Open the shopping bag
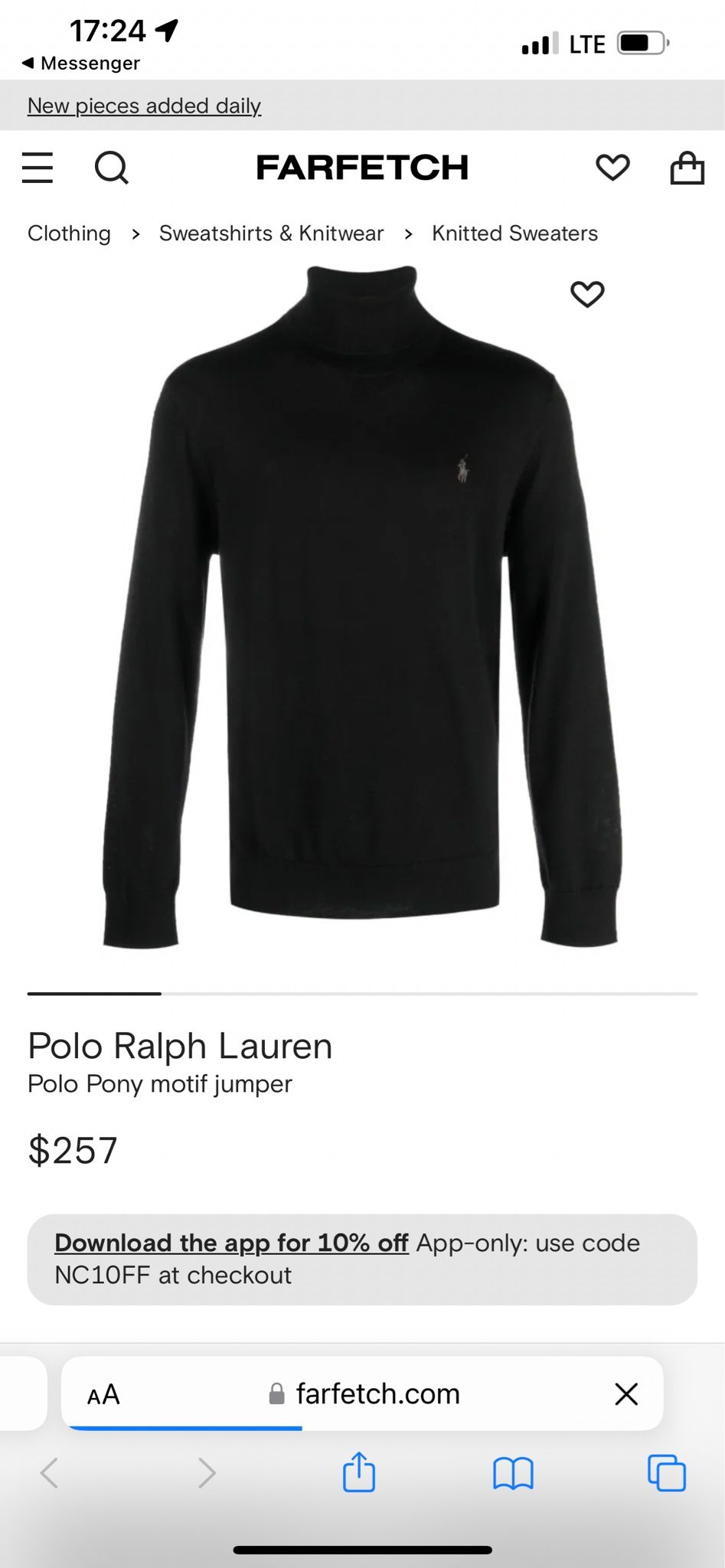The height and width of the screenshot is (1568, 725). pos(687,168)
